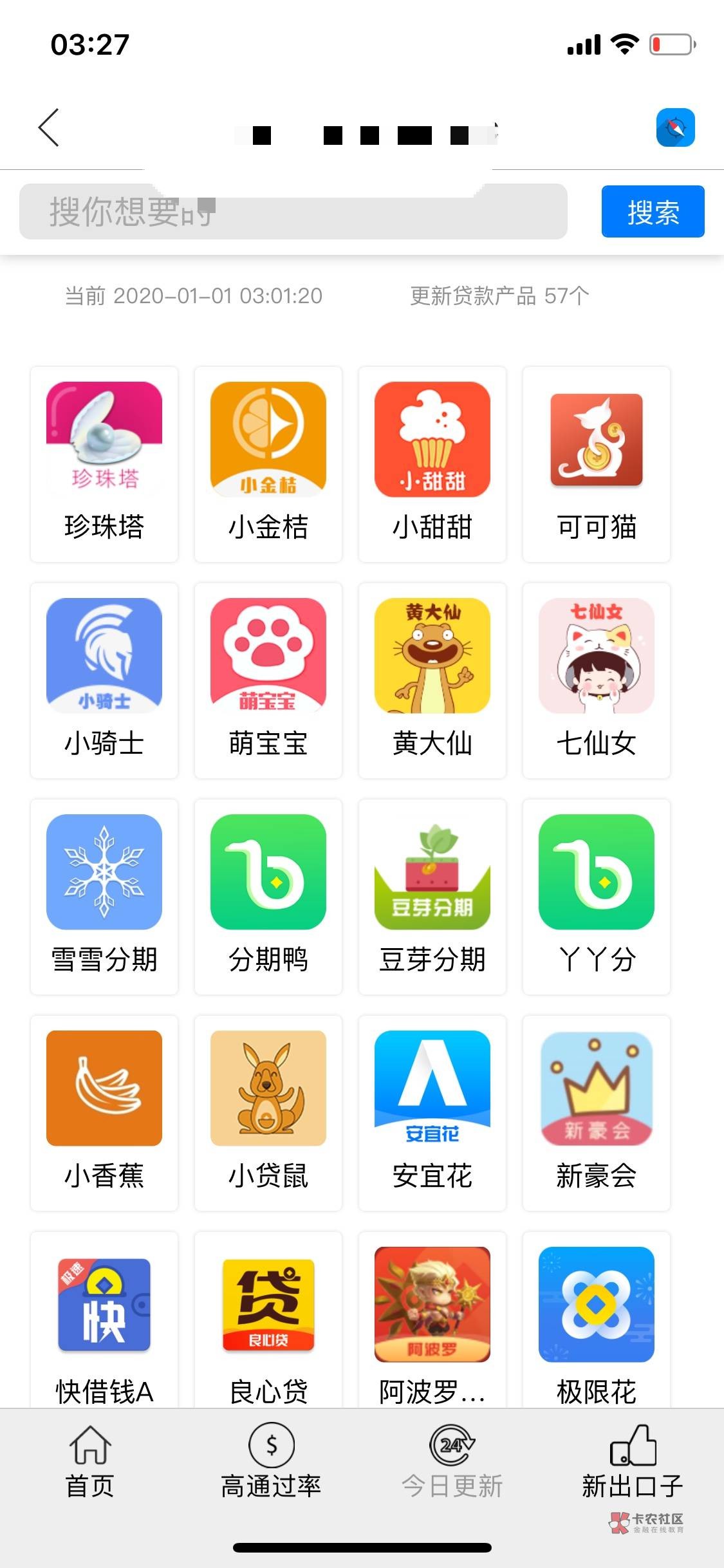724x1568 pixels.
Task: Open the 可可猫 product card
Action: 597,464
